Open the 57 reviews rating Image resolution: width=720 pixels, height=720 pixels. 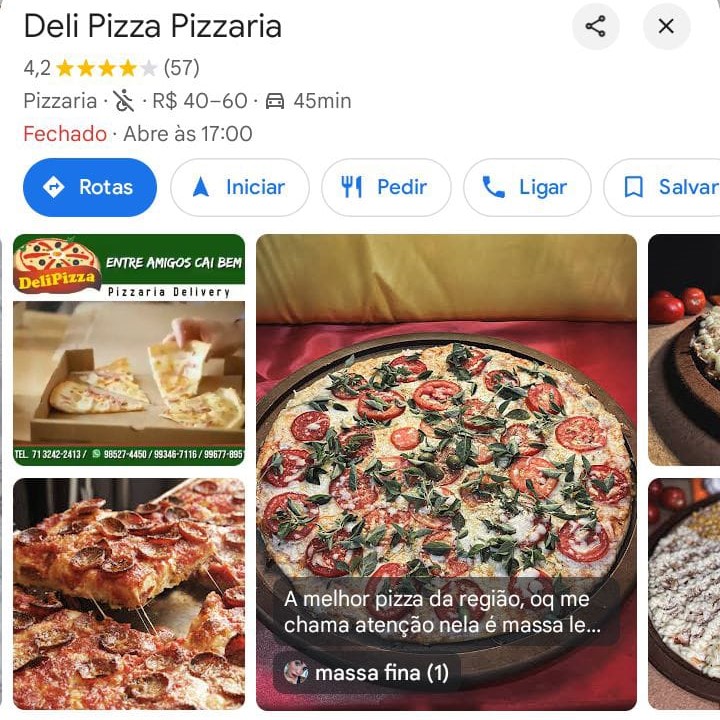click(181, 68)
